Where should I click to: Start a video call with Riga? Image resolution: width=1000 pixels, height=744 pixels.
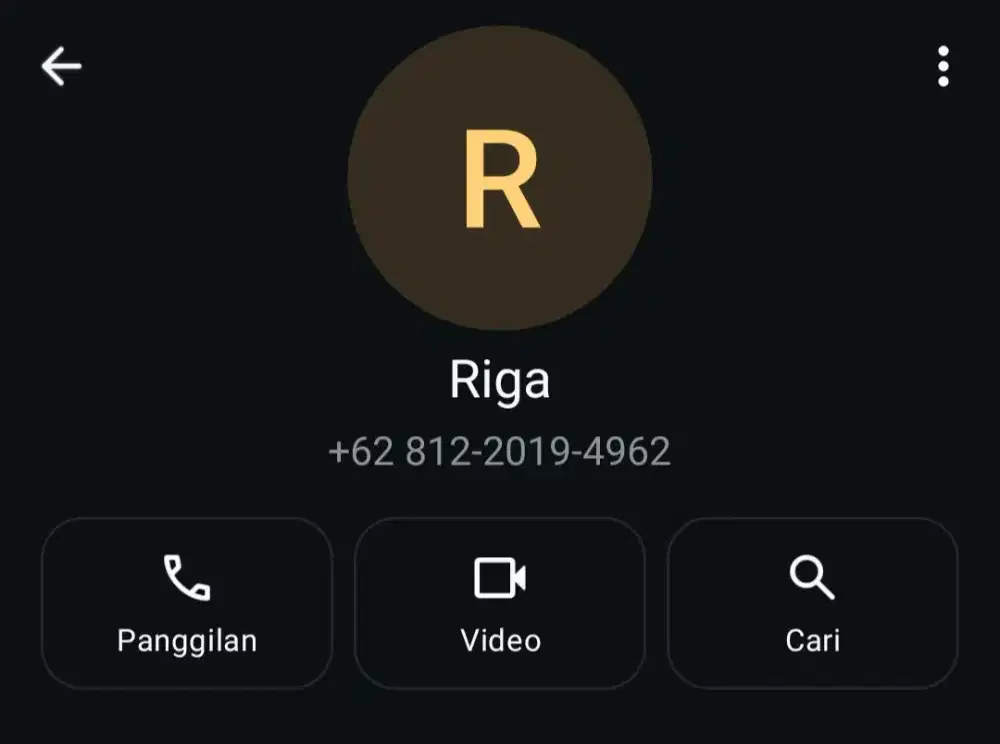tap(500, 603)
